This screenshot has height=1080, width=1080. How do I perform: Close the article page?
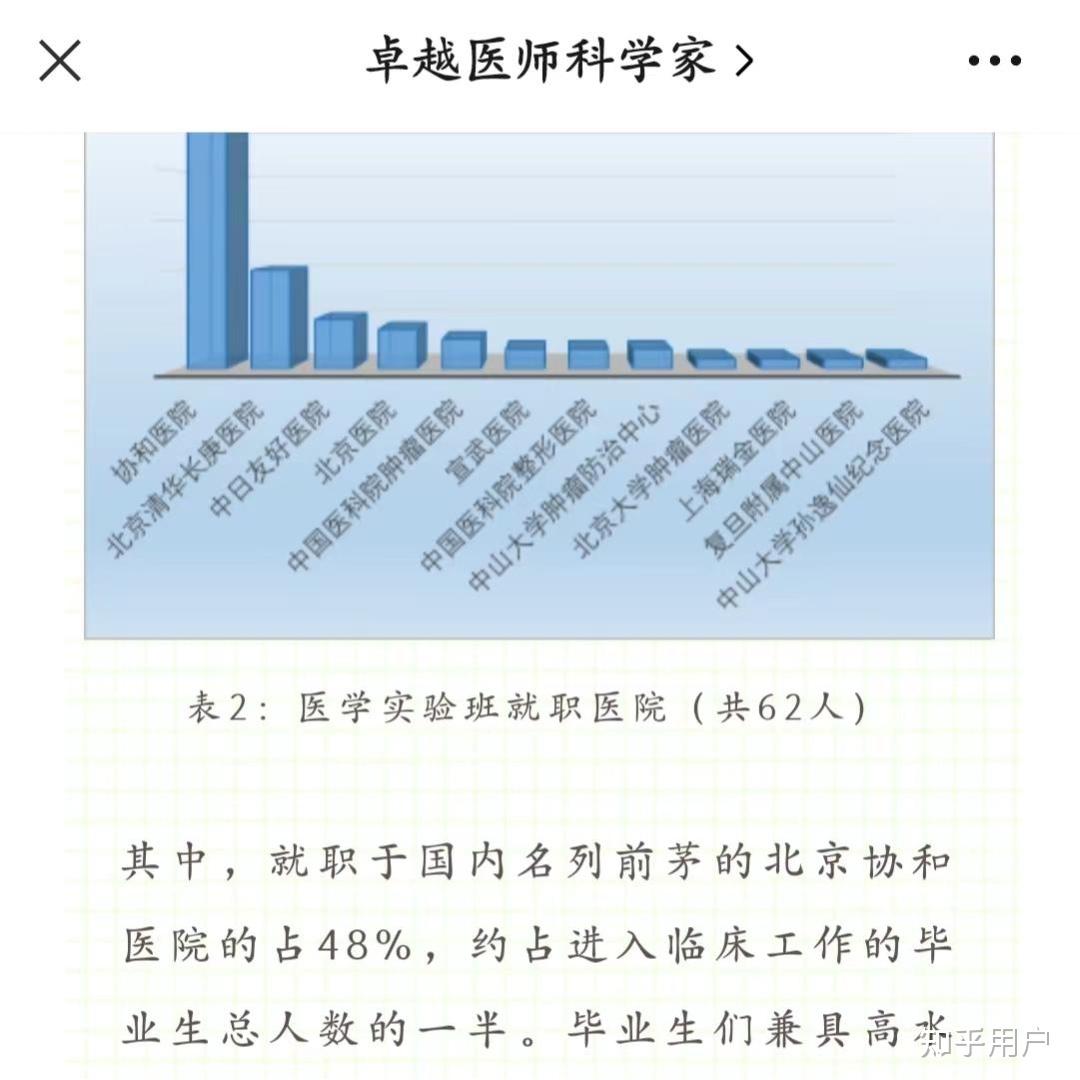59,62
